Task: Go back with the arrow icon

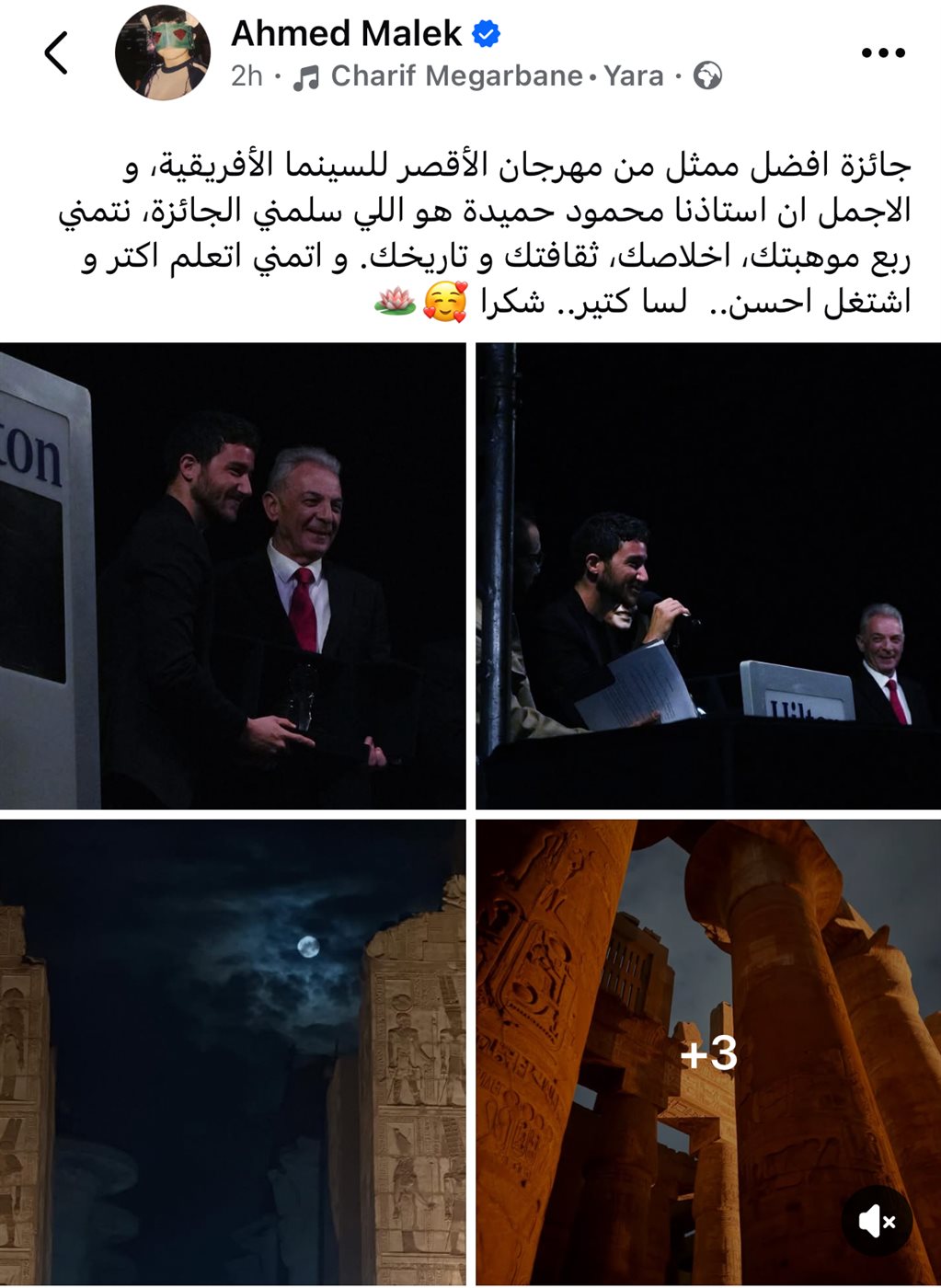Action: tap(57, 53)
